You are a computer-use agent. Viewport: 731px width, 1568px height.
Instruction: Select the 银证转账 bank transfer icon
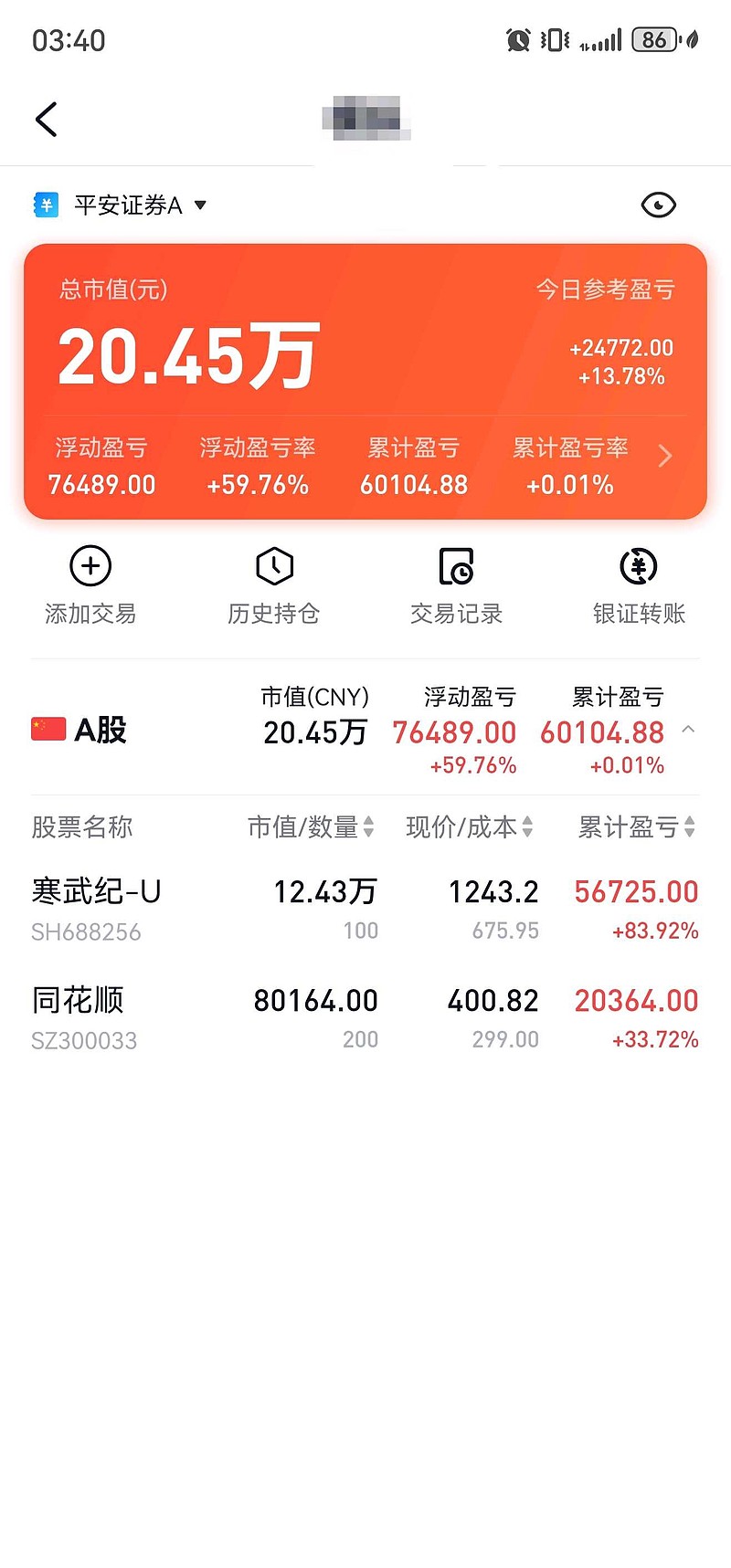click(x=637, y=584)
